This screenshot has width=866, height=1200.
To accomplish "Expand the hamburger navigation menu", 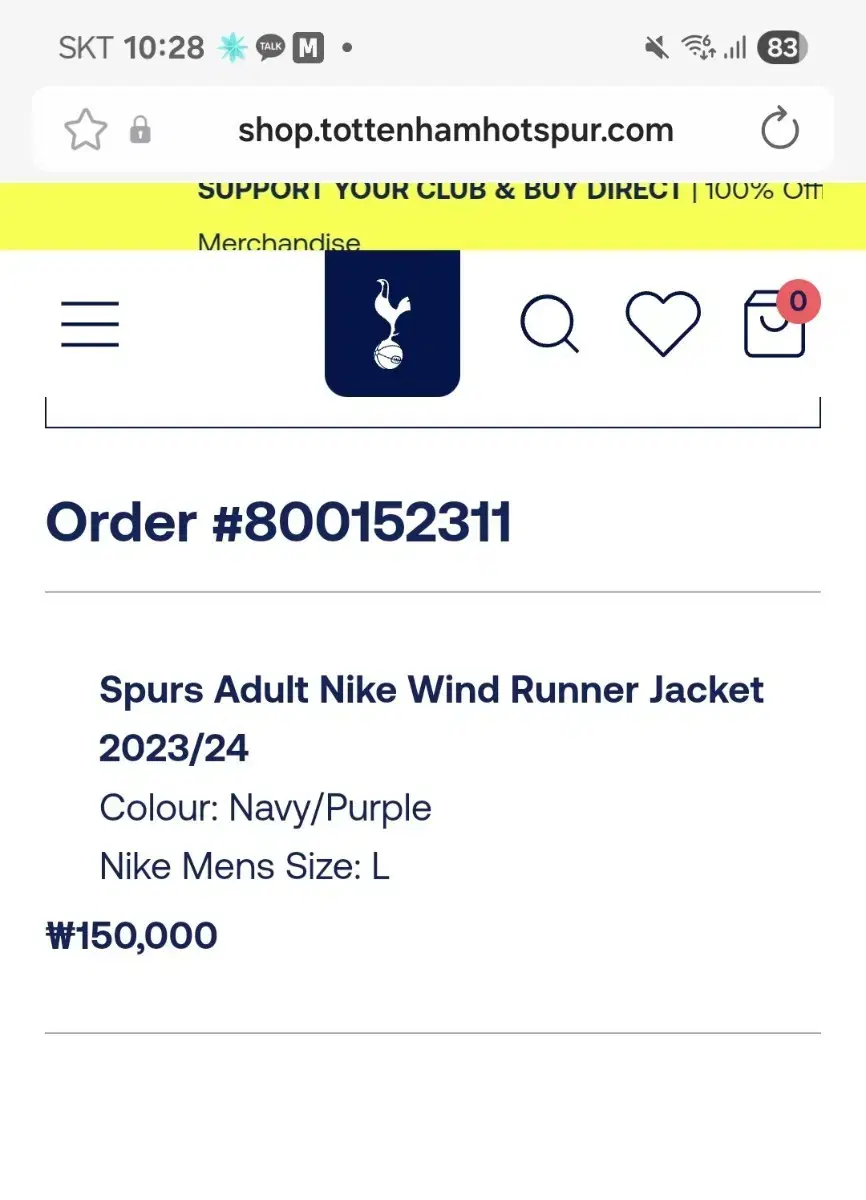I will pos(89,323).
